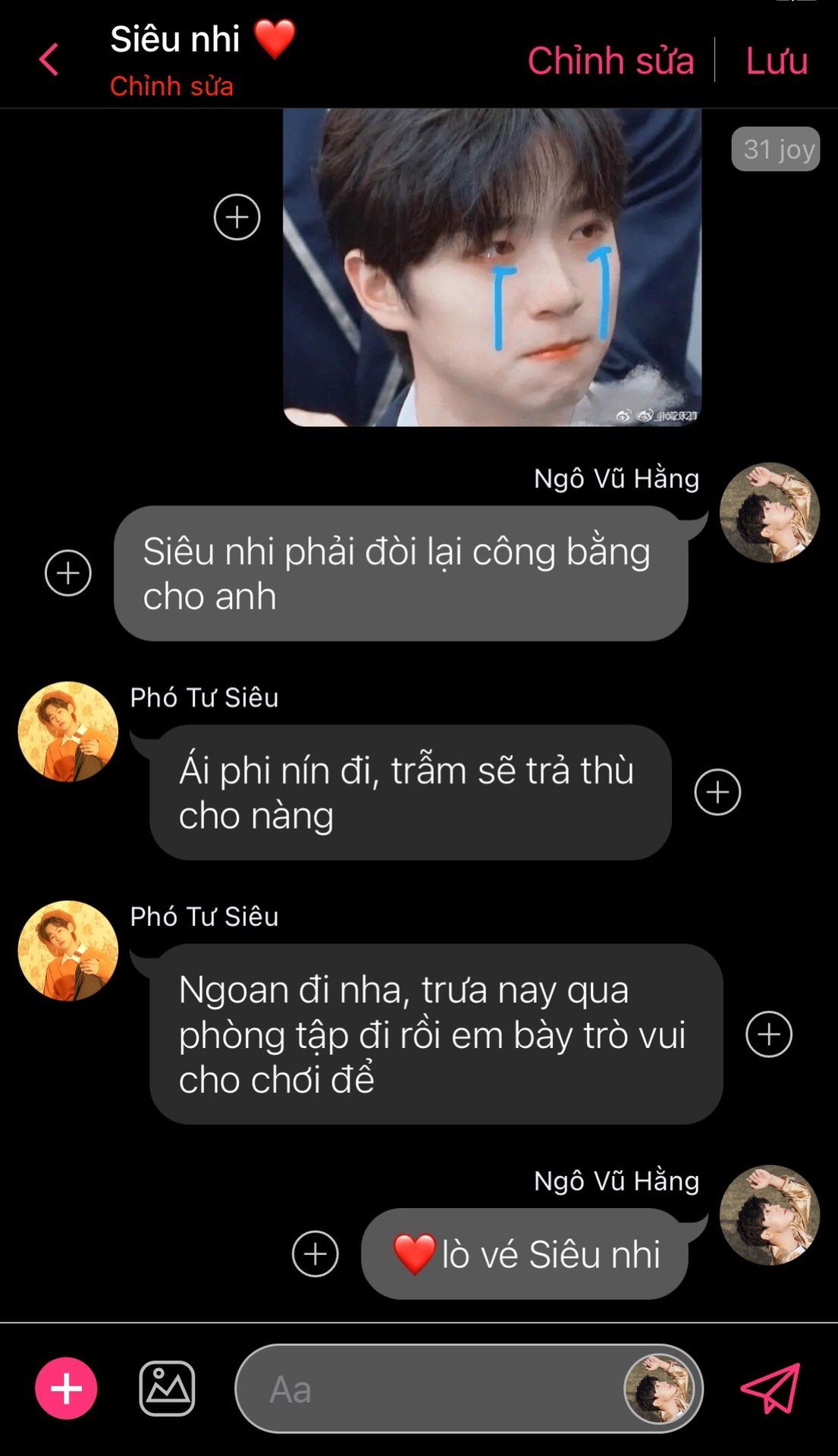This screenshot has width=838, height=1456.
Task: Tap plus next to 'Siêu nhi phải đòi lại công bằng'
Action: pos(68,573)
